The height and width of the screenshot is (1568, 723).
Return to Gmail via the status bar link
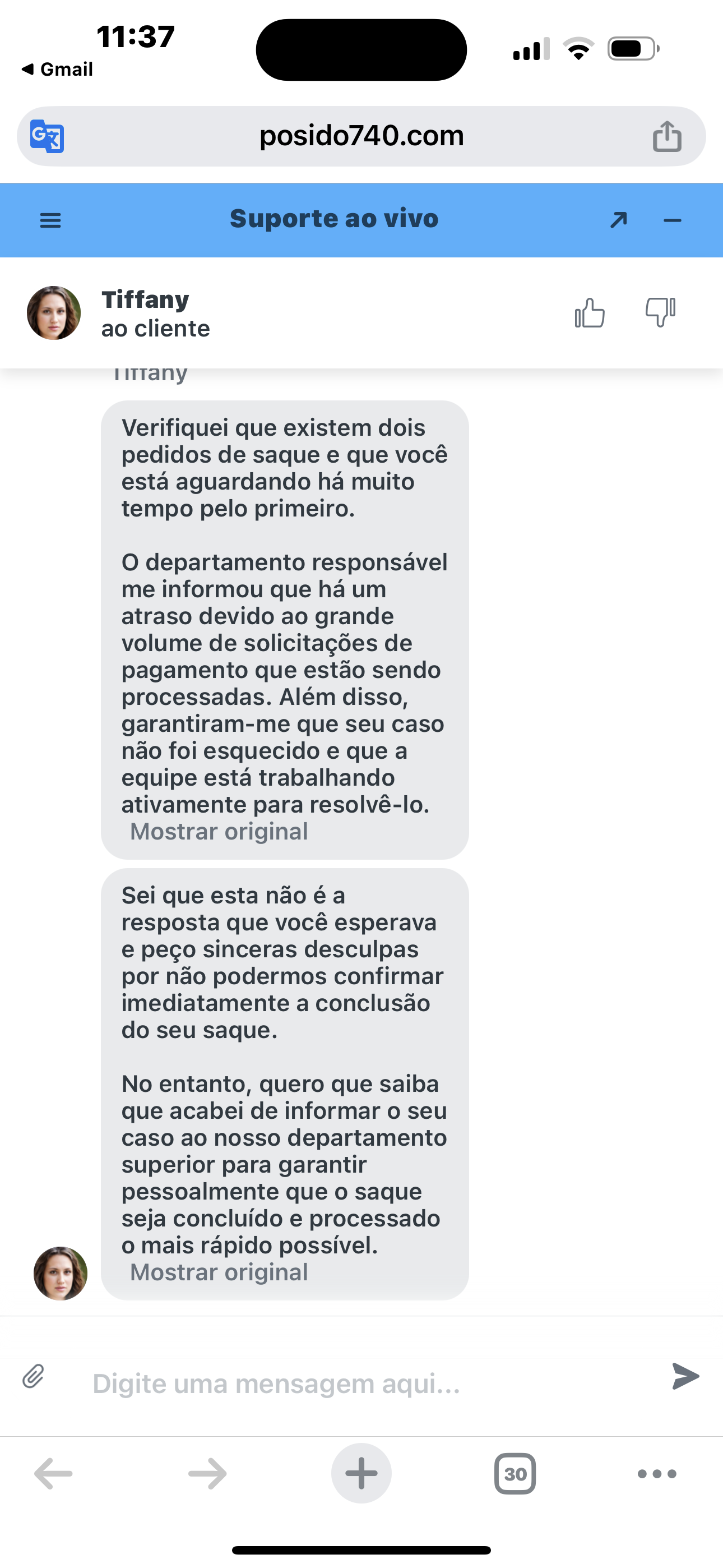pyautogui.click(x=57, y=69)
